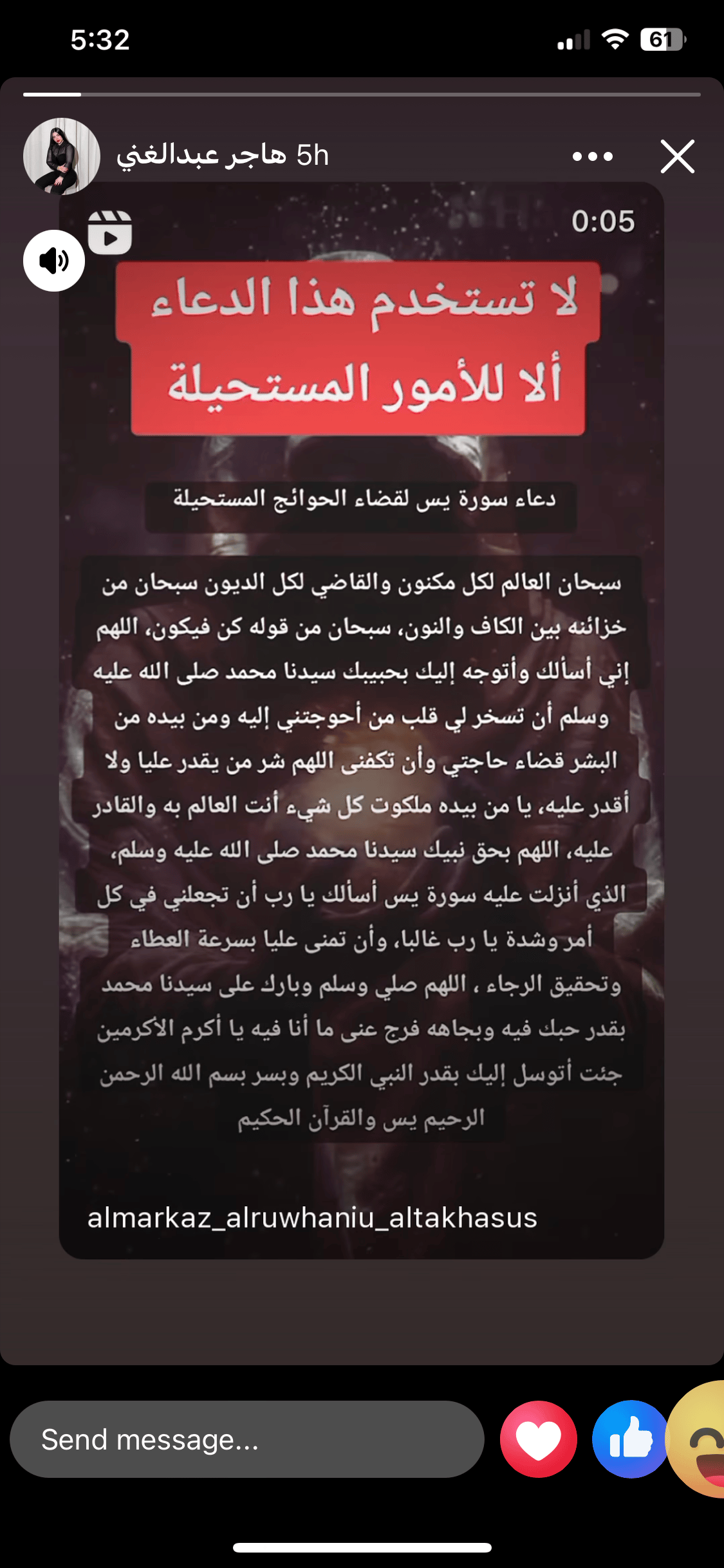The width and height of the screenshot is (724, 1568).
Task: Tap the Send message field
Action: pyautogui.click(x=247, y=1439)
